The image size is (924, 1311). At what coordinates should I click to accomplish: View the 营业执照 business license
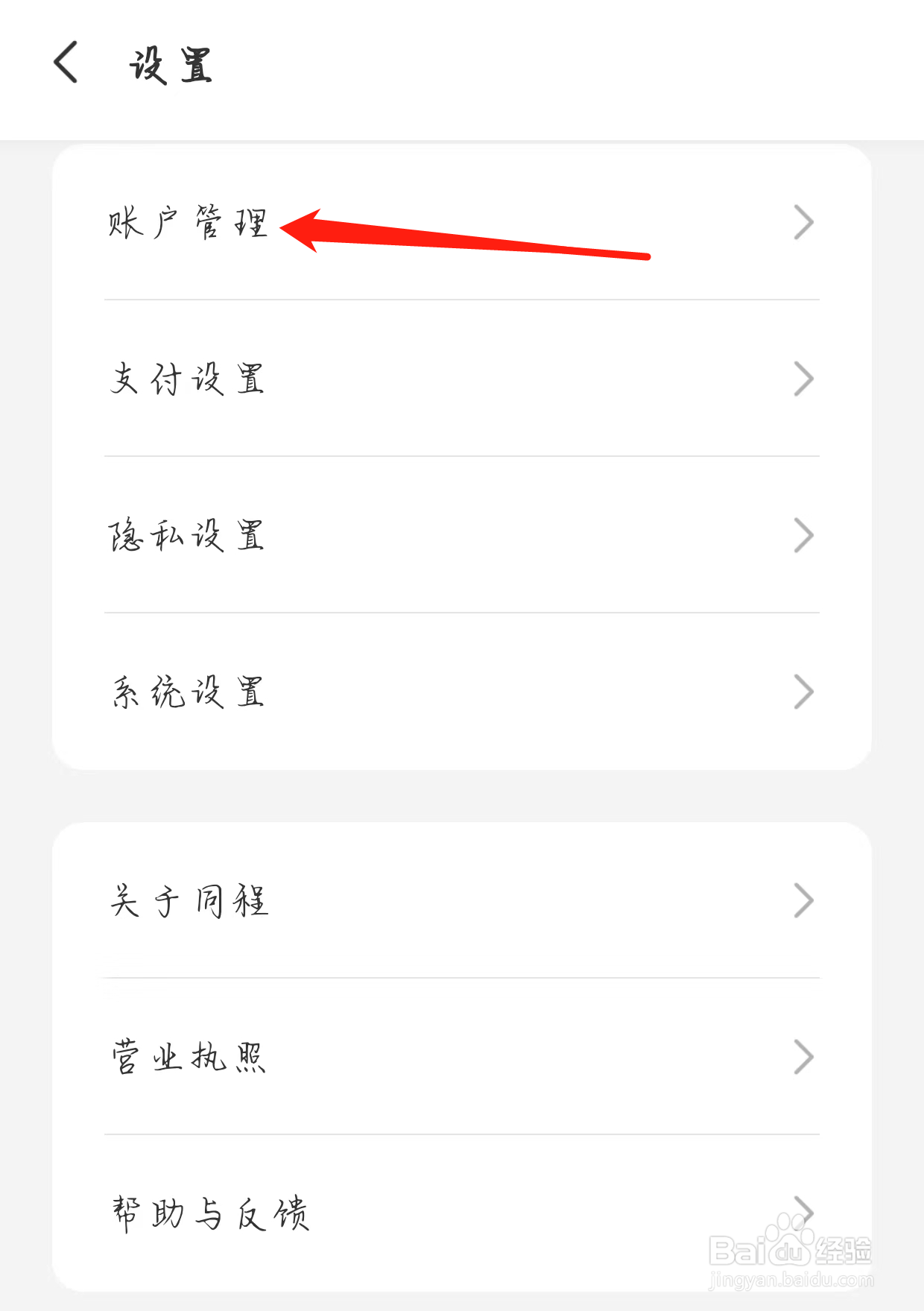coord(190,1055)
